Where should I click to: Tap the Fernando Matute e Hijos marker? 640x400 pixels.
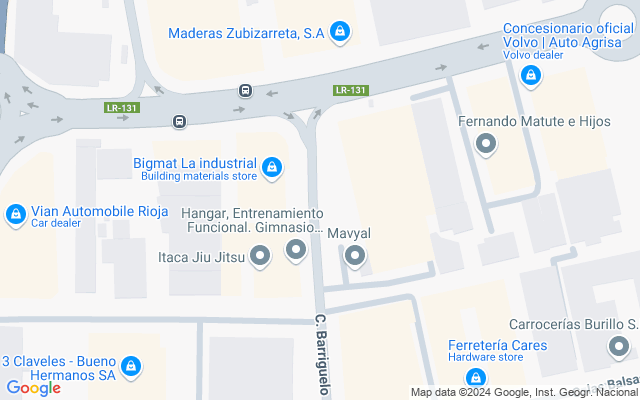pyautogui.click(x=486, y=144)
